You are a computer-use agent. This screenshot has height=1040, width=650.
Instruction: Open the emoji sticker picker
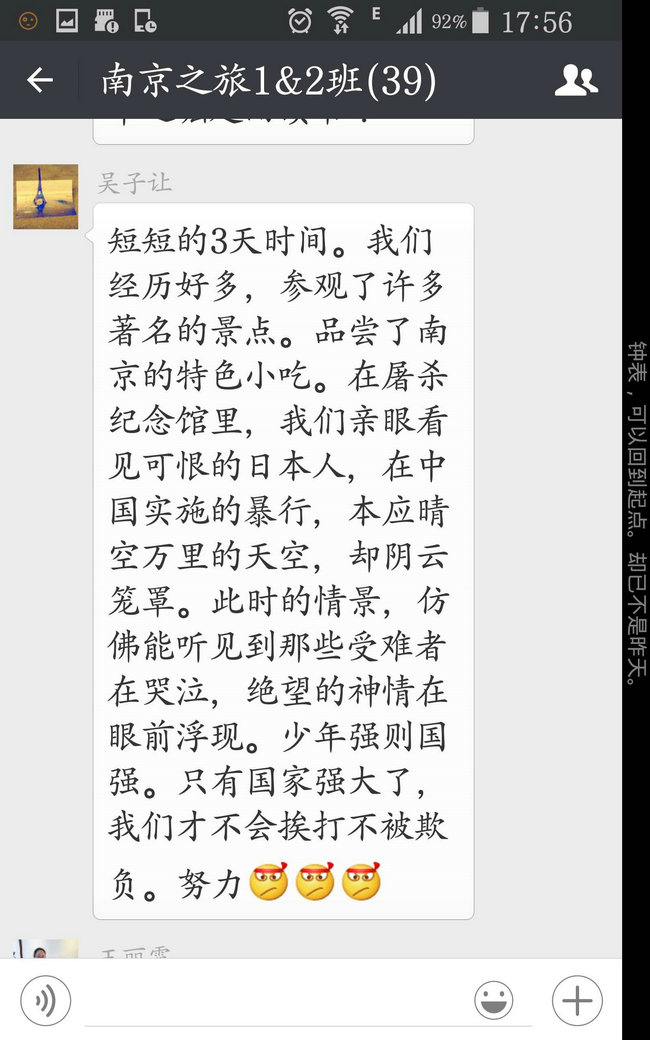click(x=493, y=1000)
